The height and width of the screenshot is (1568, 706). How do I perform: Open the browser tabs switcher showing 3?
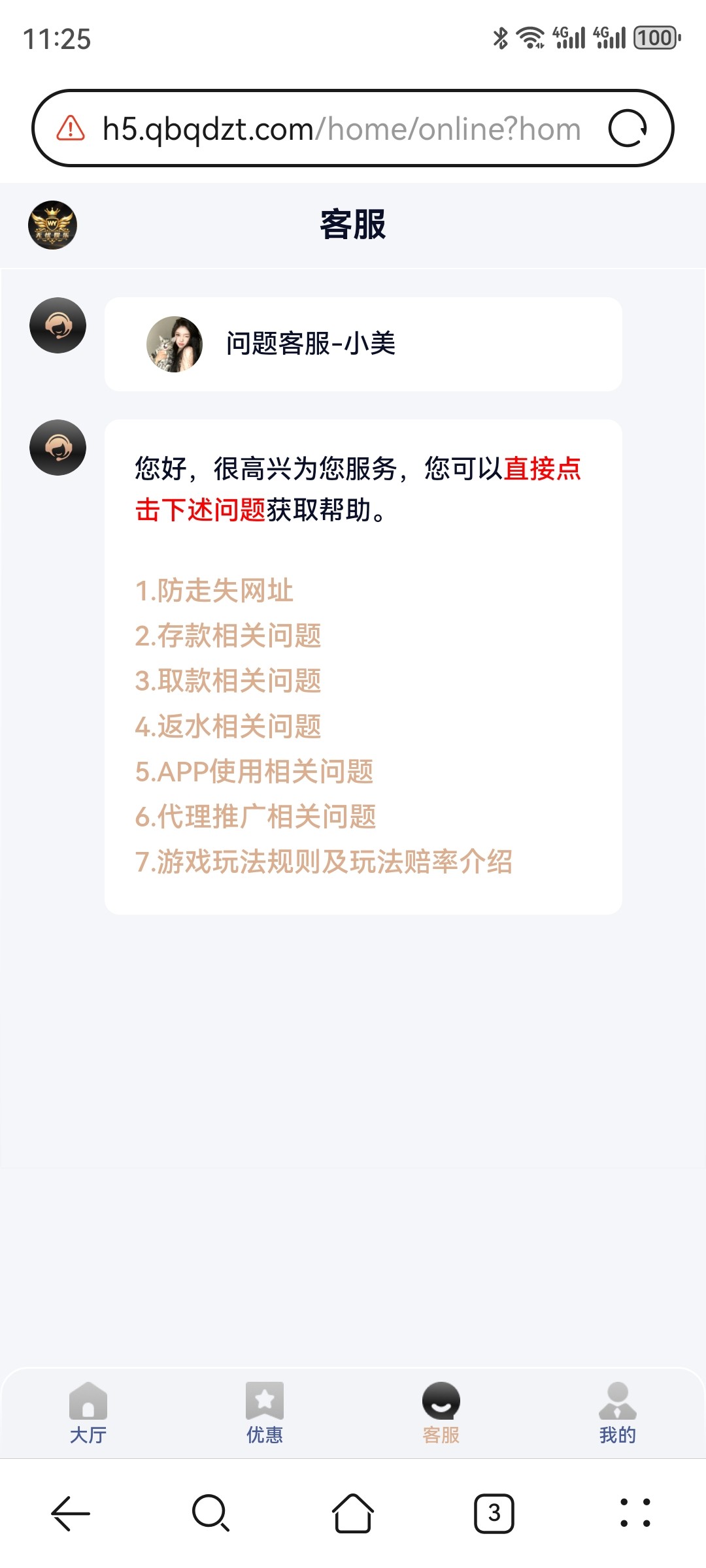pyautogui.click(x=494, y=1513)
